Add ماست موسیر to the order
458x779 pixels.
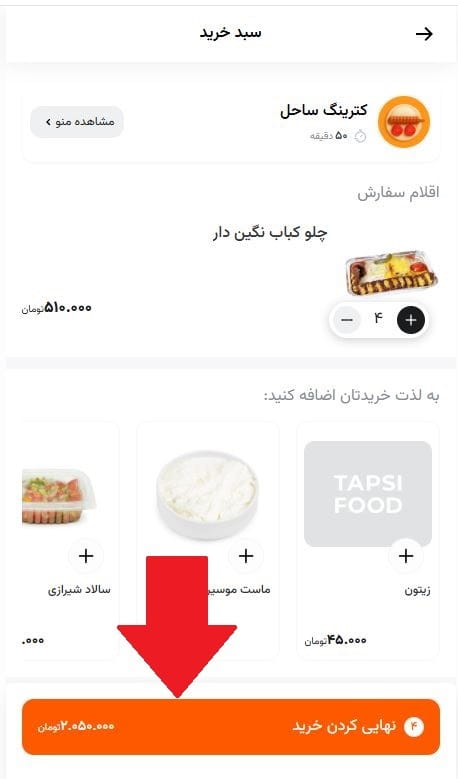246,555
